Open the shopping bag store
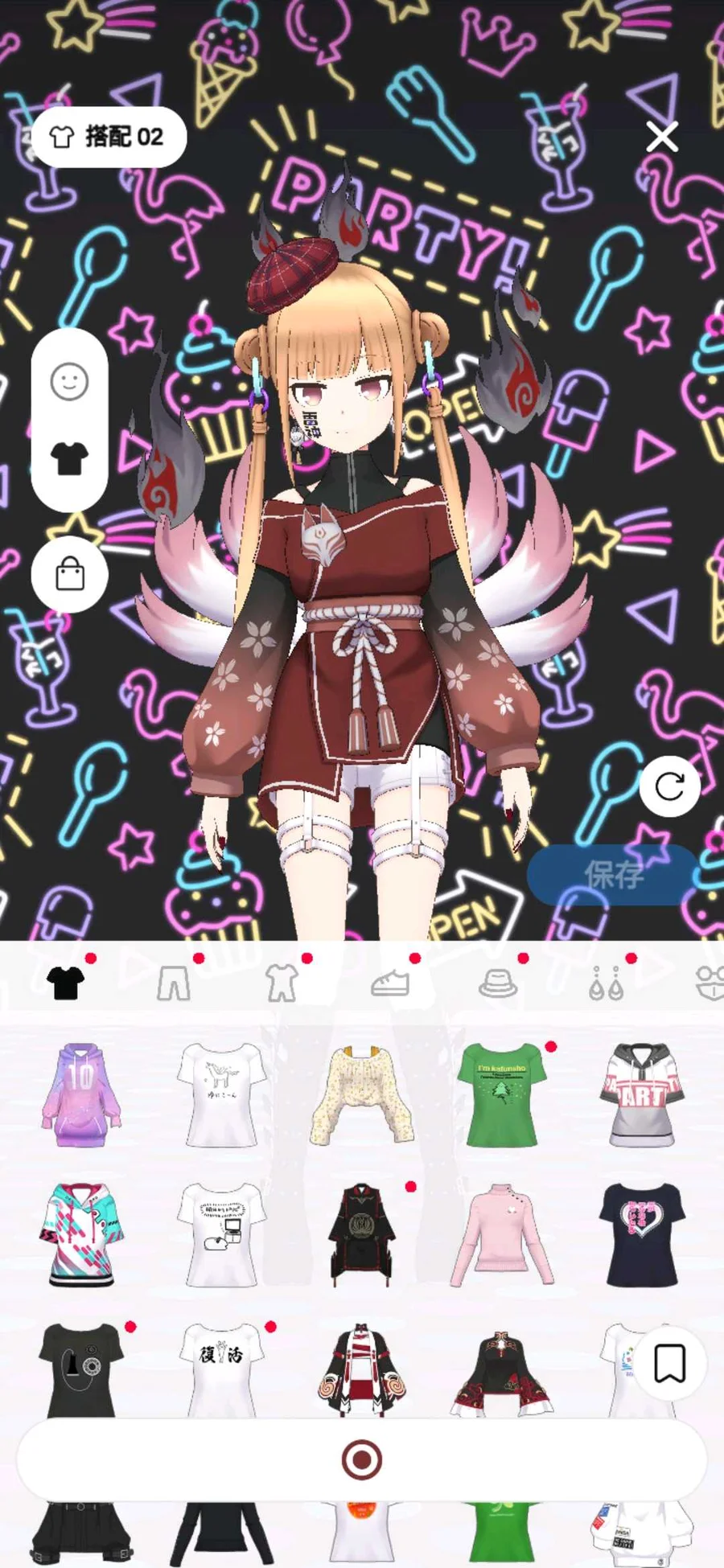The width and height of the screenshot is (724, 1568). tap(70, 575)
